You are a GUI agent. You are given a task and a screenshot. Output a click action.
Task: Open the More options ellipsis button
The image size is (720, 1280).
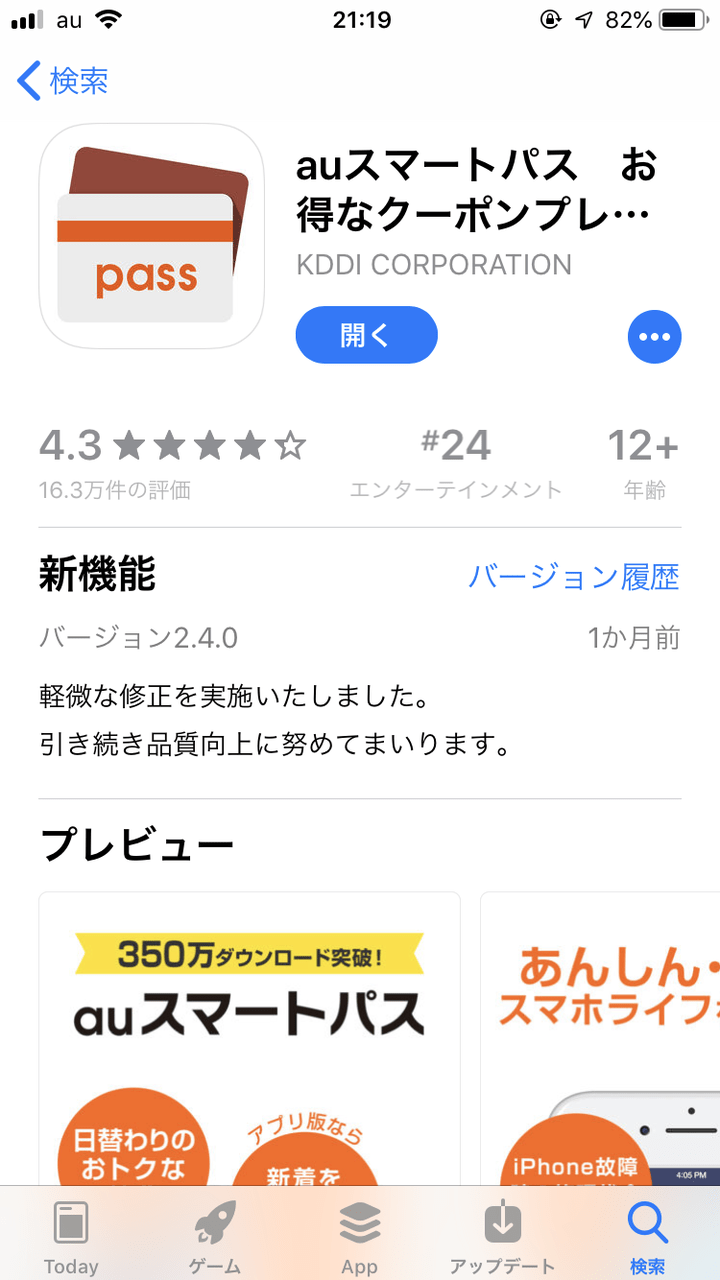coord(655,336)
